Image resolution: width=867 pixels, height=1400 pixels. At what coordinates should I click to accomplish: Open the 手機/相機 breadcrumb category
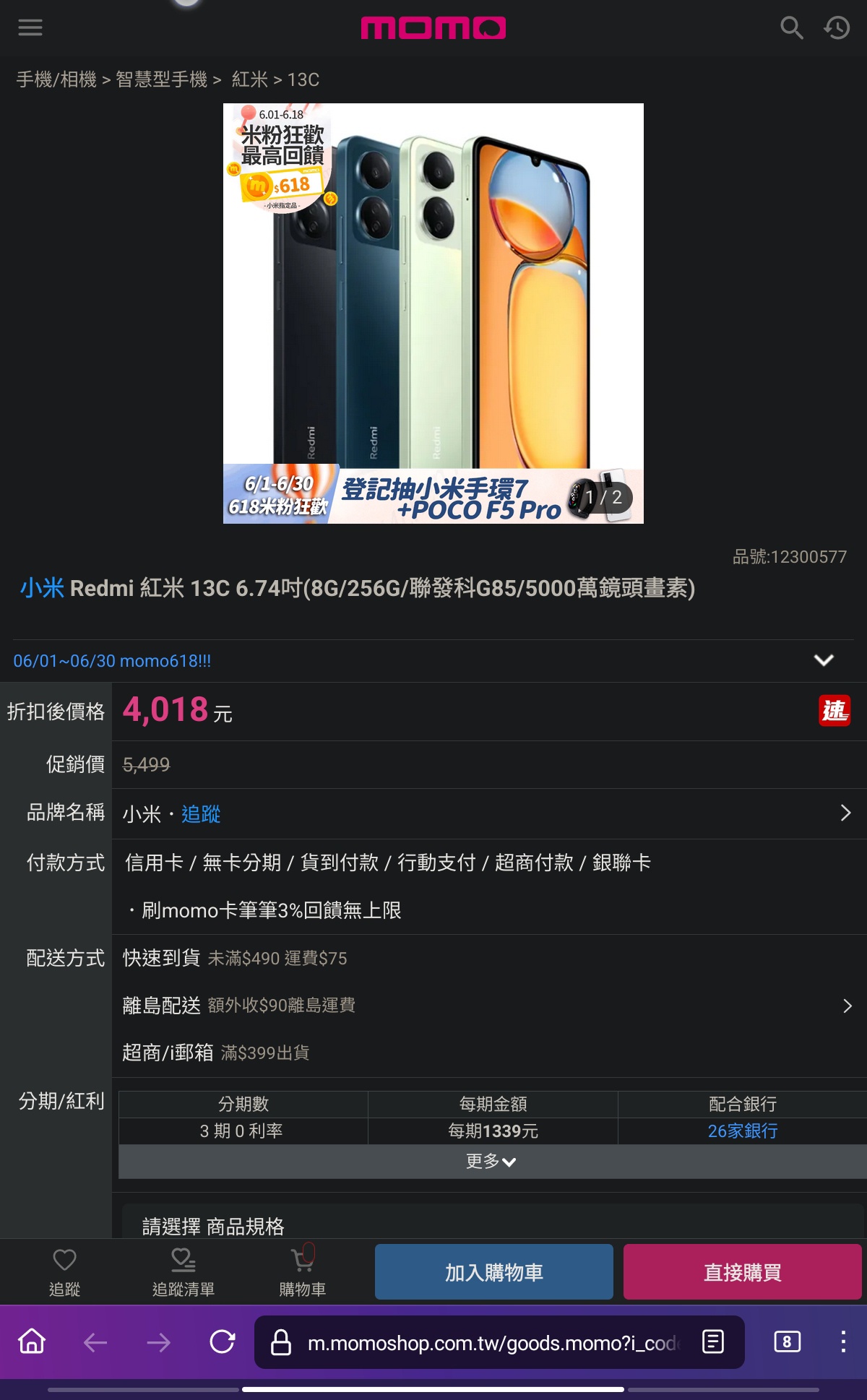tap(56, 79)
